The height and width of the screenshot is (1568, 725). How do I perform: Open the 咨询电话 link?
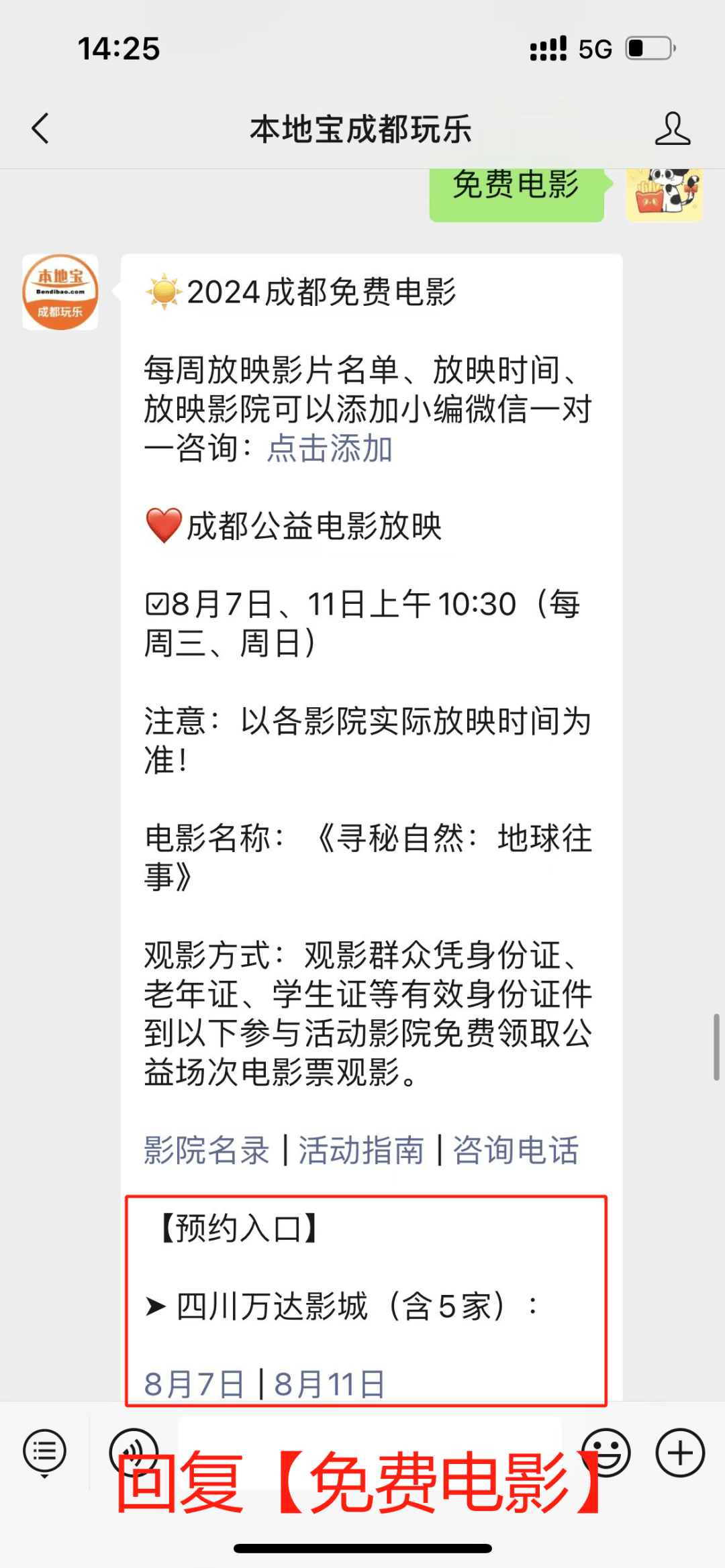tap(515, 1150)
